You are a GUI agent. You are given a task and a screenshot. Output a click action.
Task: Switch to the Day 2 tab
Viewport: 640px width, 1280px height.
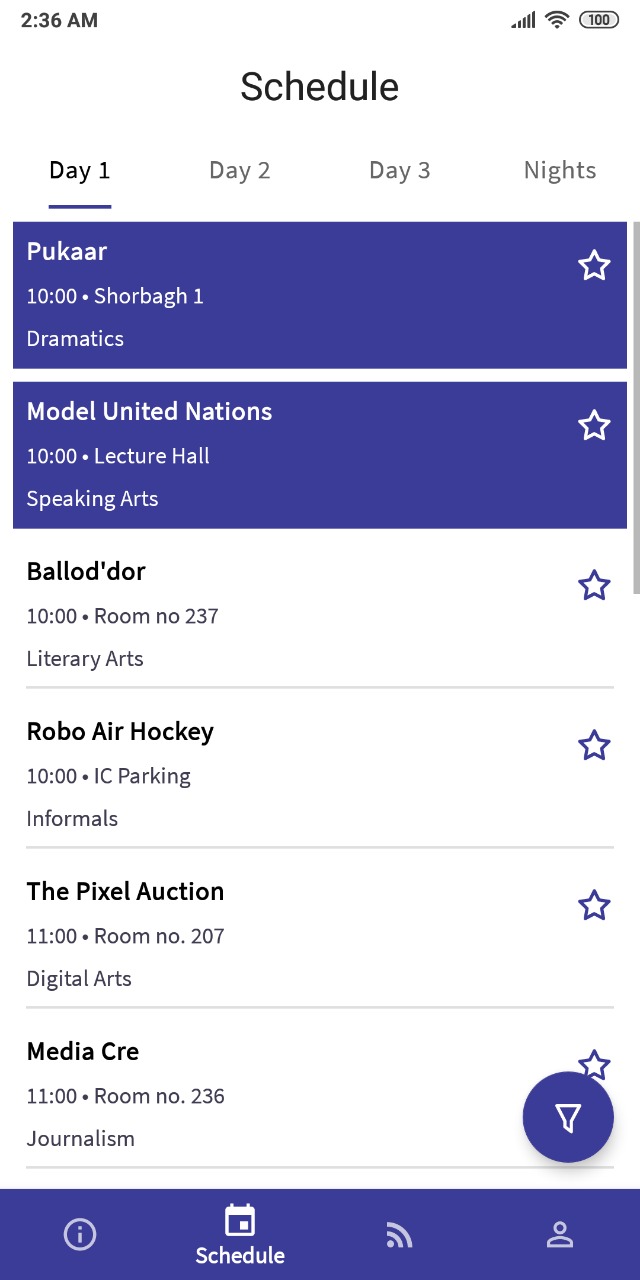240,171
